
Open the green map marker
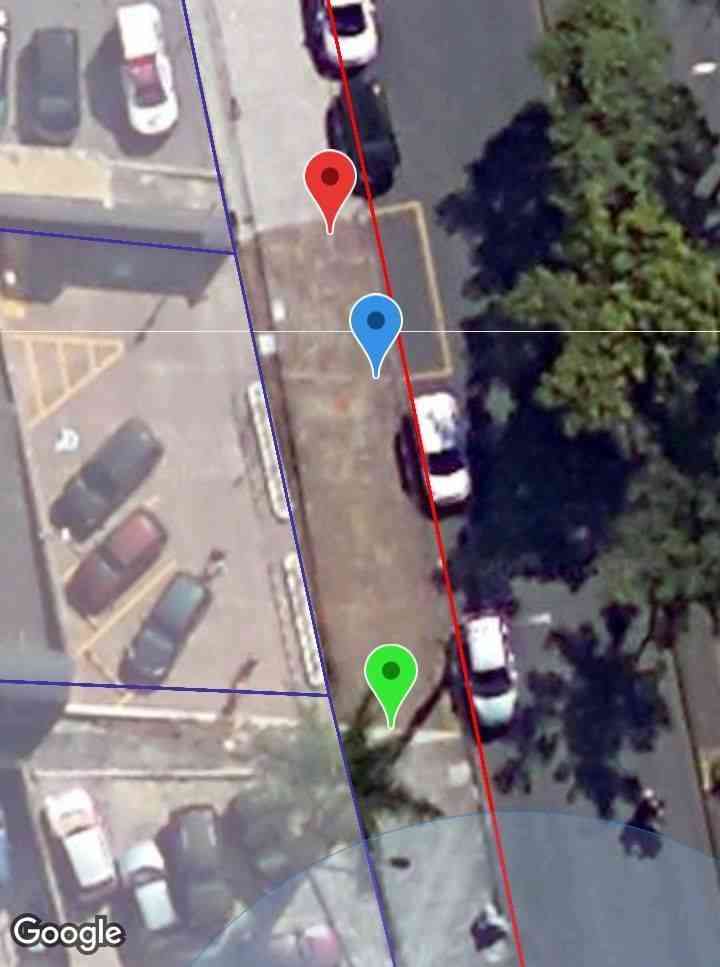tap(391, 676)
